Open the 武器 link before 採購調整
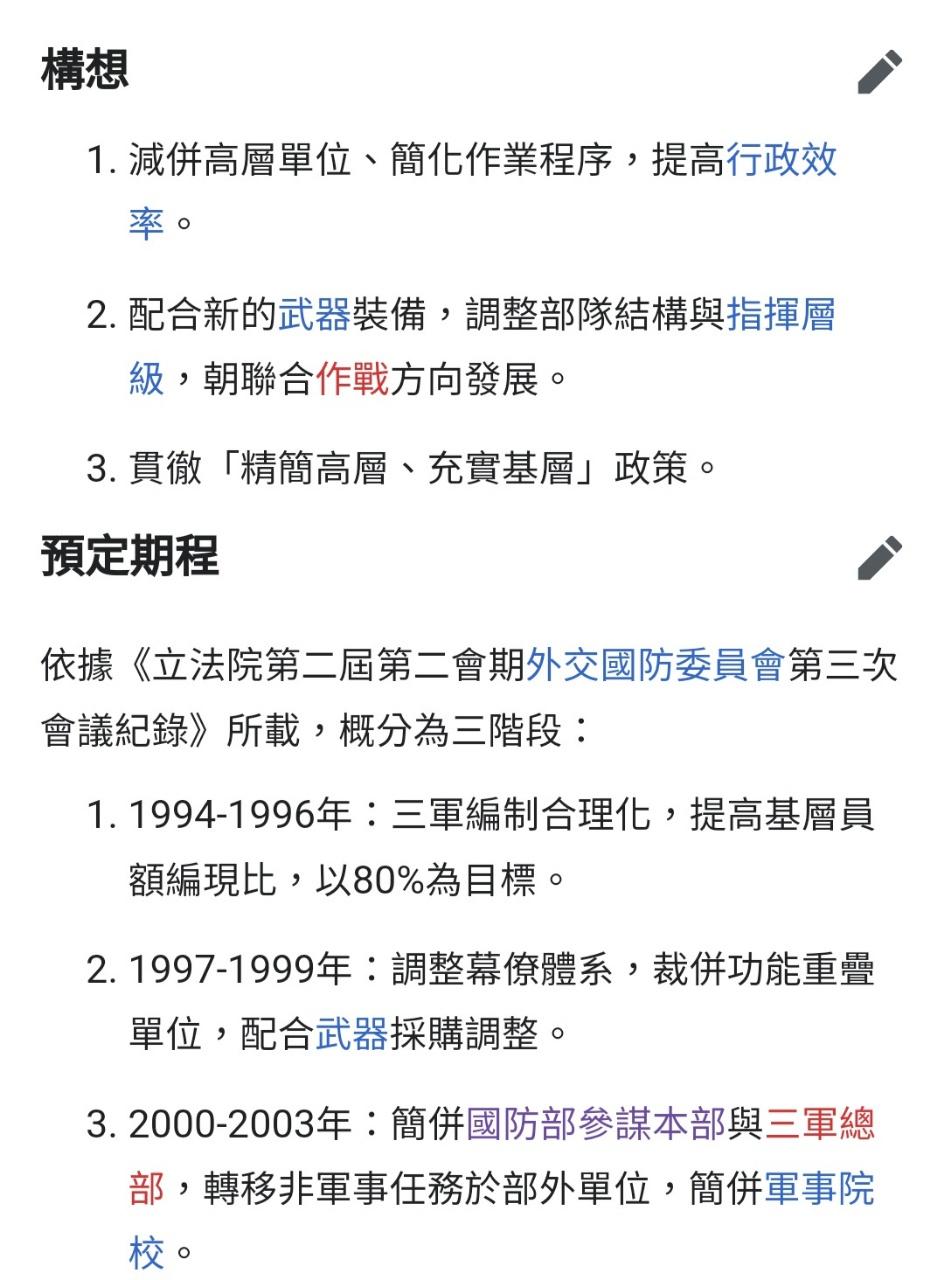This screenshot has height=1280, width=944. point(352,1034)
